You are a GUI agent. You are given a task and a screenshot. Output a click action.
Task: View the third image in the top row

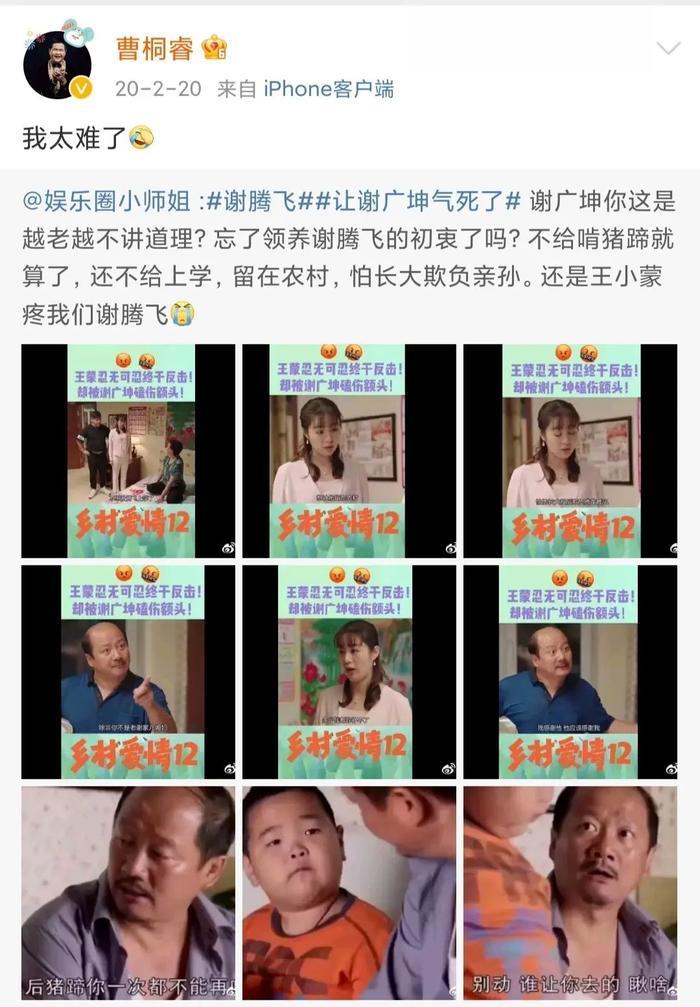coord(570,450)
